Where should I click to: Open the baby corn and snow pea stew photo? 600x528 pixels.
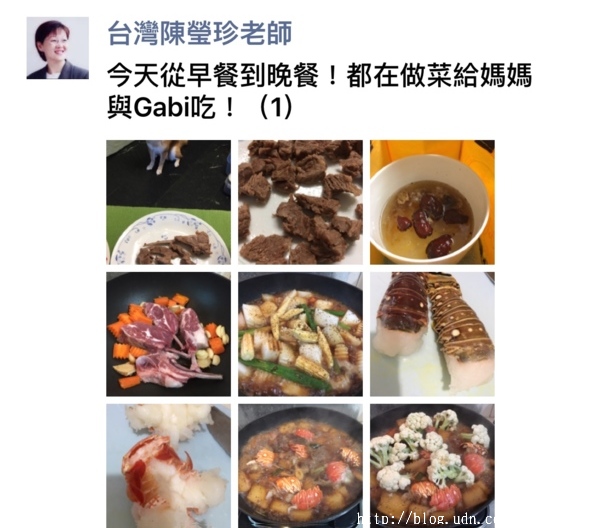tap(300, 334)
